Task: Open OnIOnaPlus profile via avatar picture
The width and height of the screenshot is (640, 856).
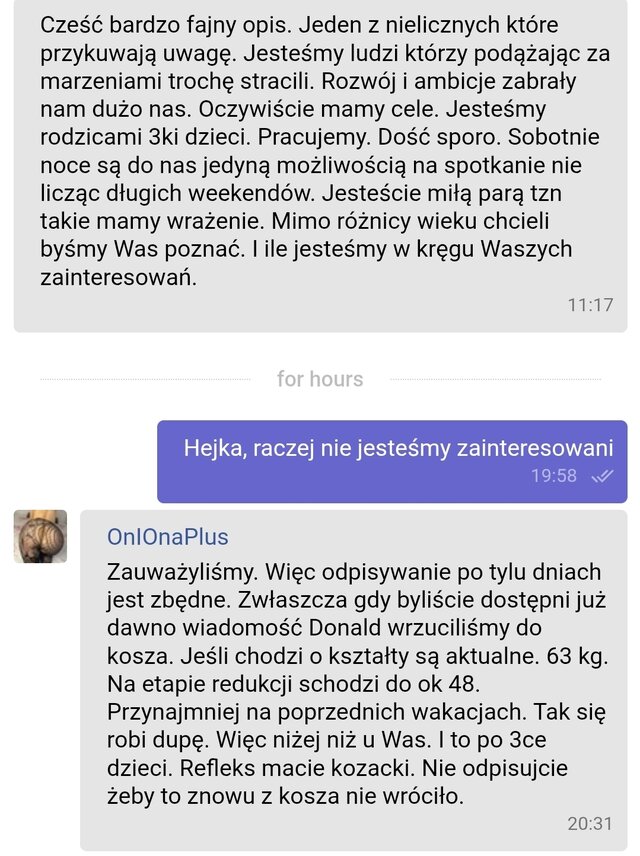Action: (x=40, y=537)
